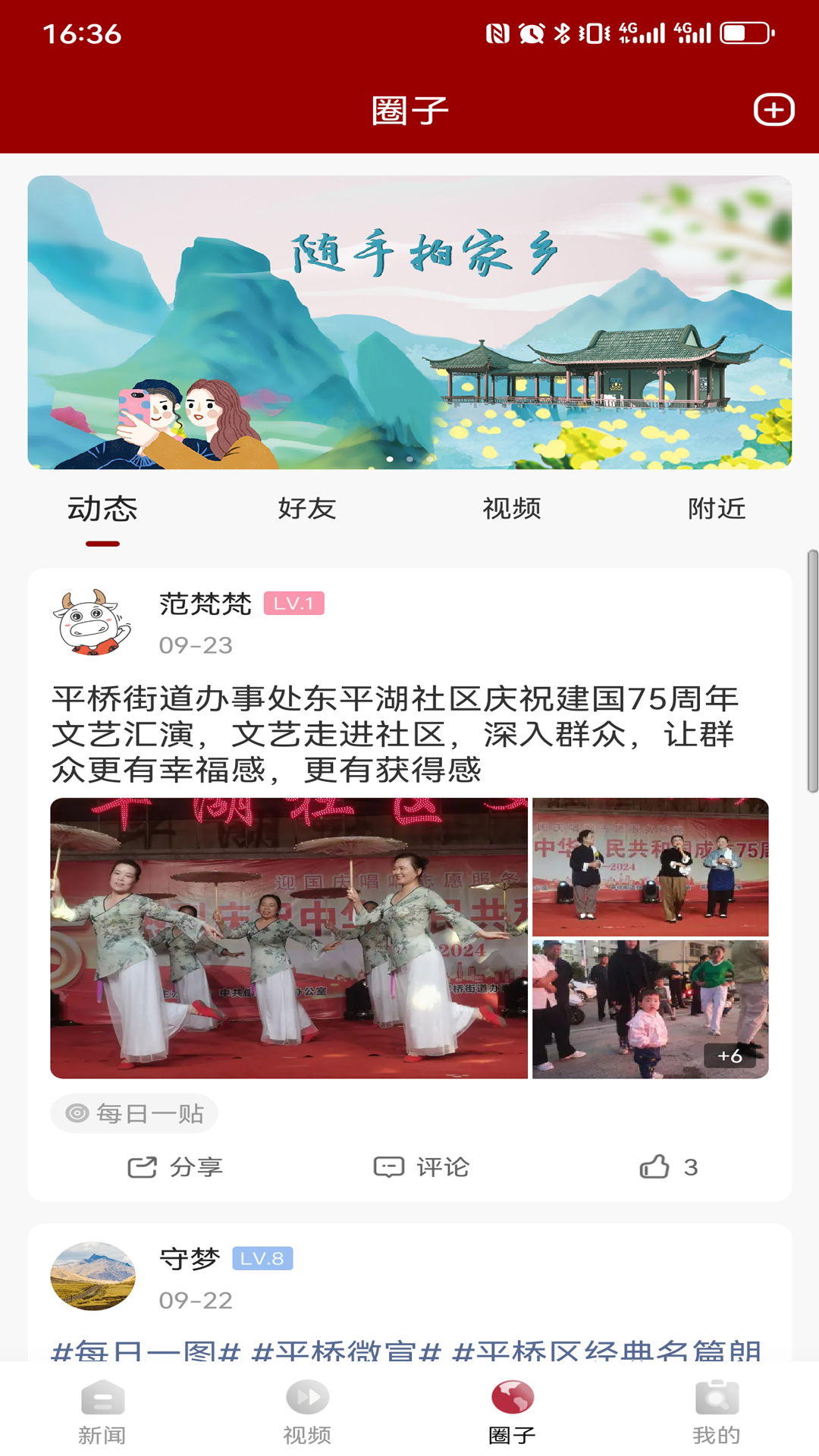
Task: Switch to the 好友 tab
Action: (306, 509)
